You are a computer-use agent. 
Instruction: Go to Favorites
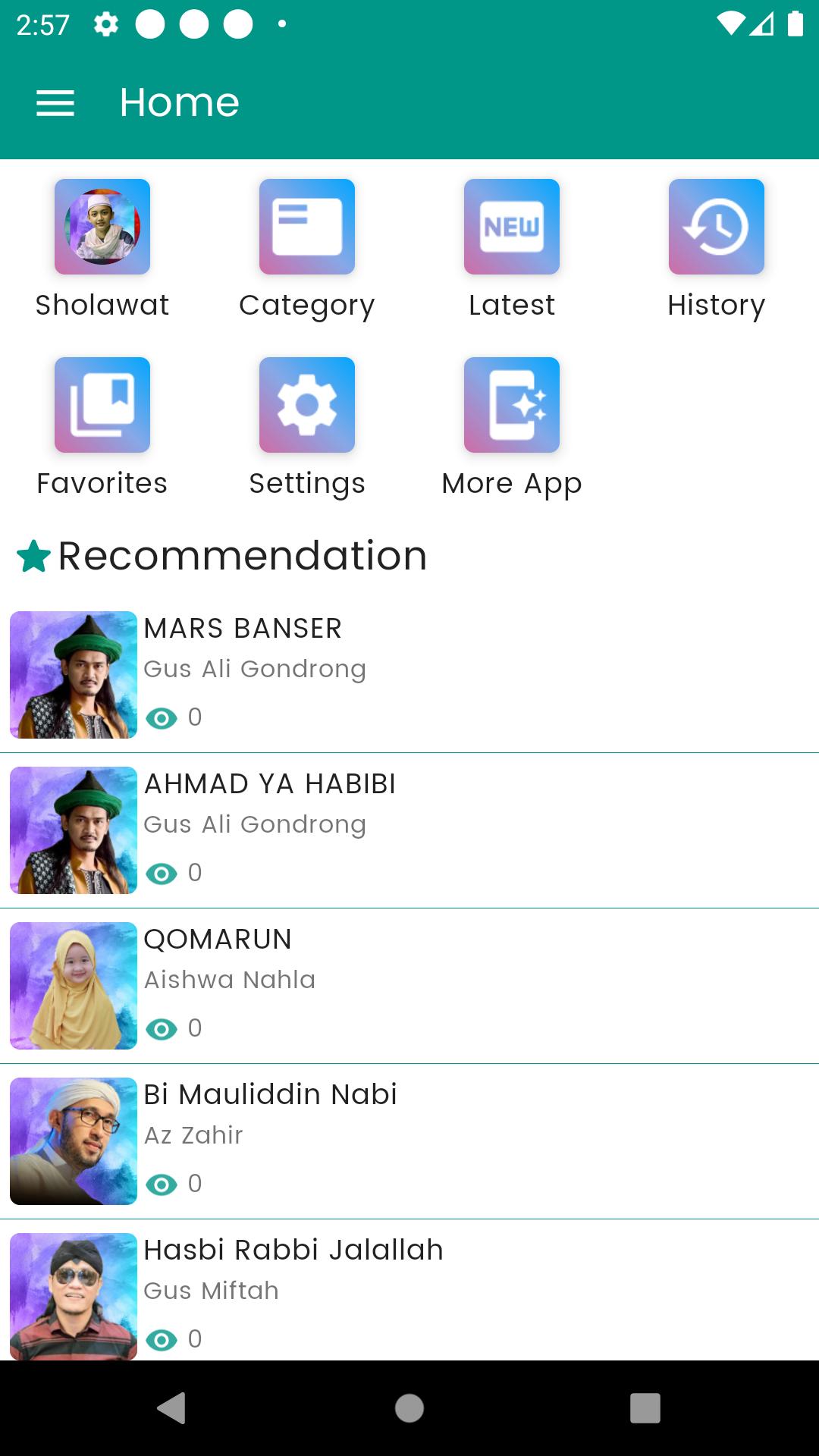pos(102,428)
